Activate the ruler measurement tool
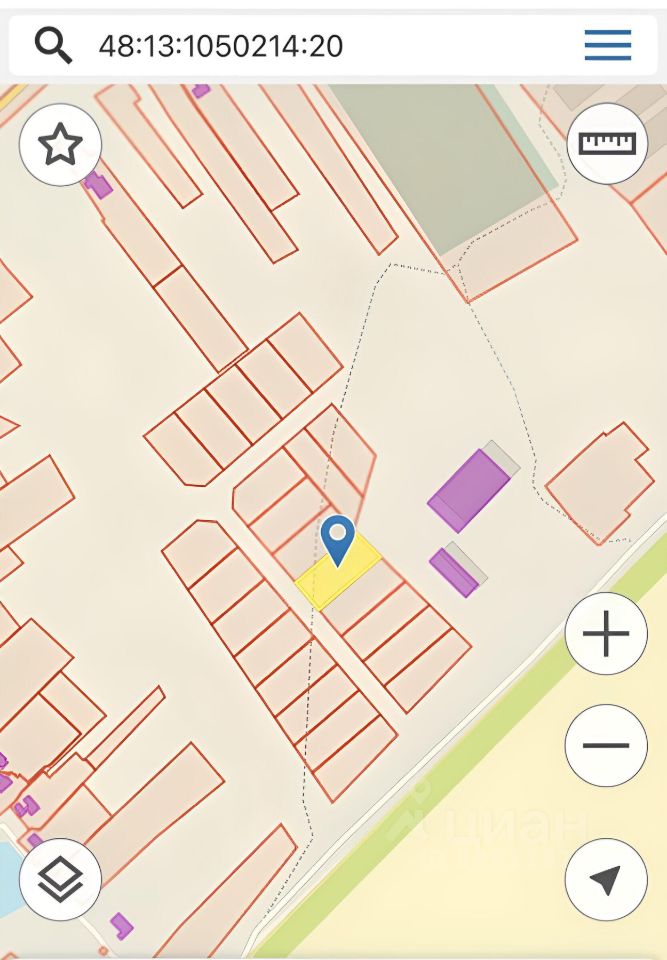 pos(607,143)
